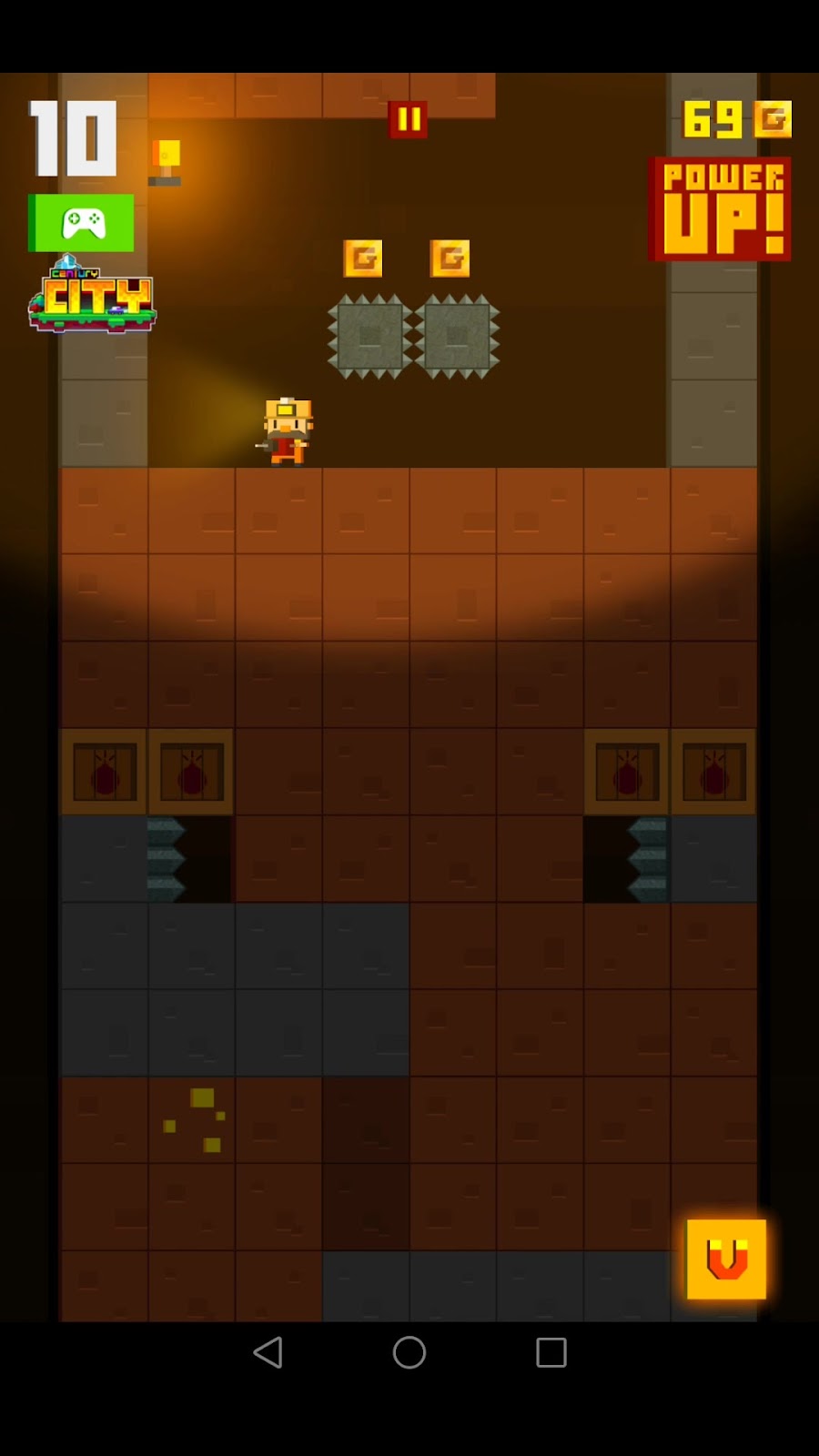Open the Power Up! menu
The width and height of the screenshot is (819, 1456).
point(719,209)
